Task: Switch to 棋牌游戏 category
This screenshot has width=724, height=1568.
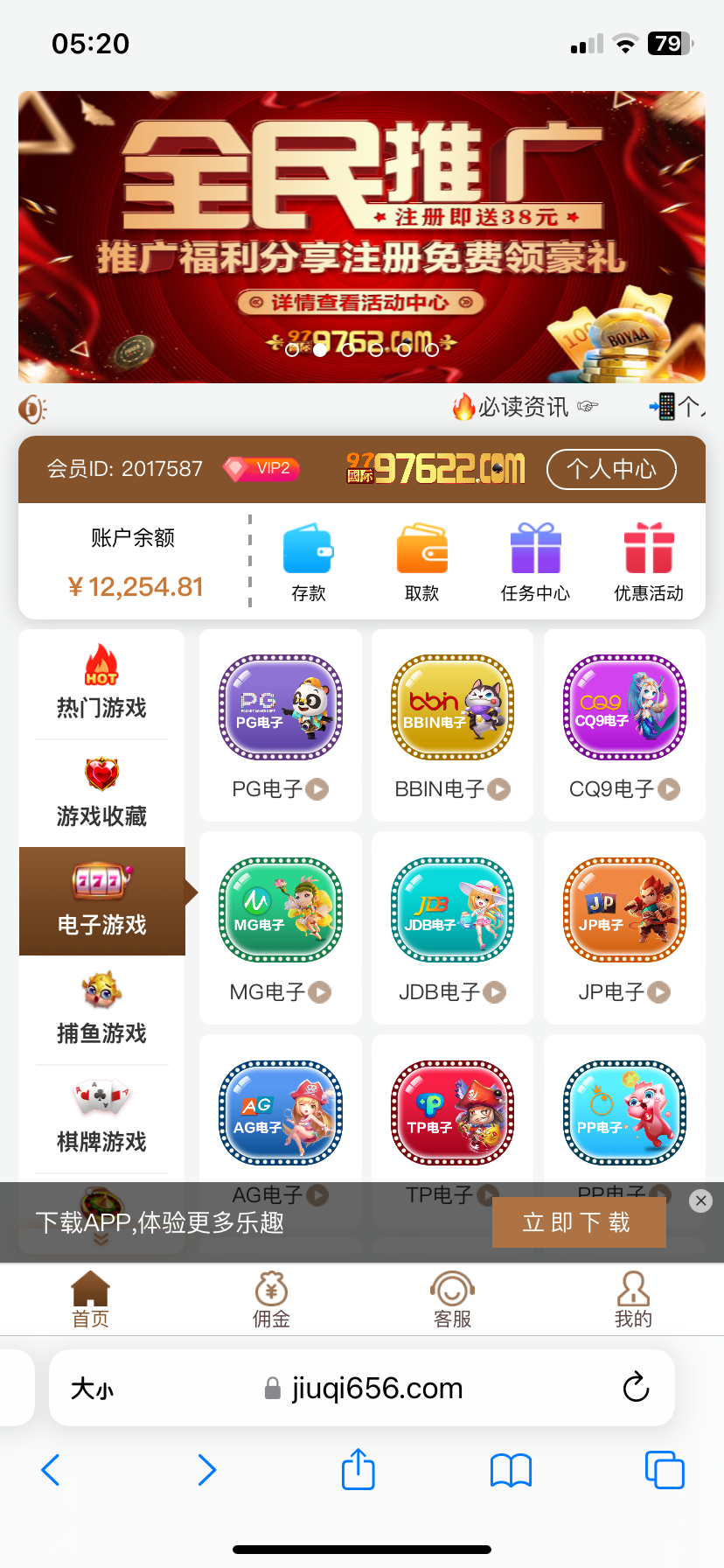Action: [101, 1118]
